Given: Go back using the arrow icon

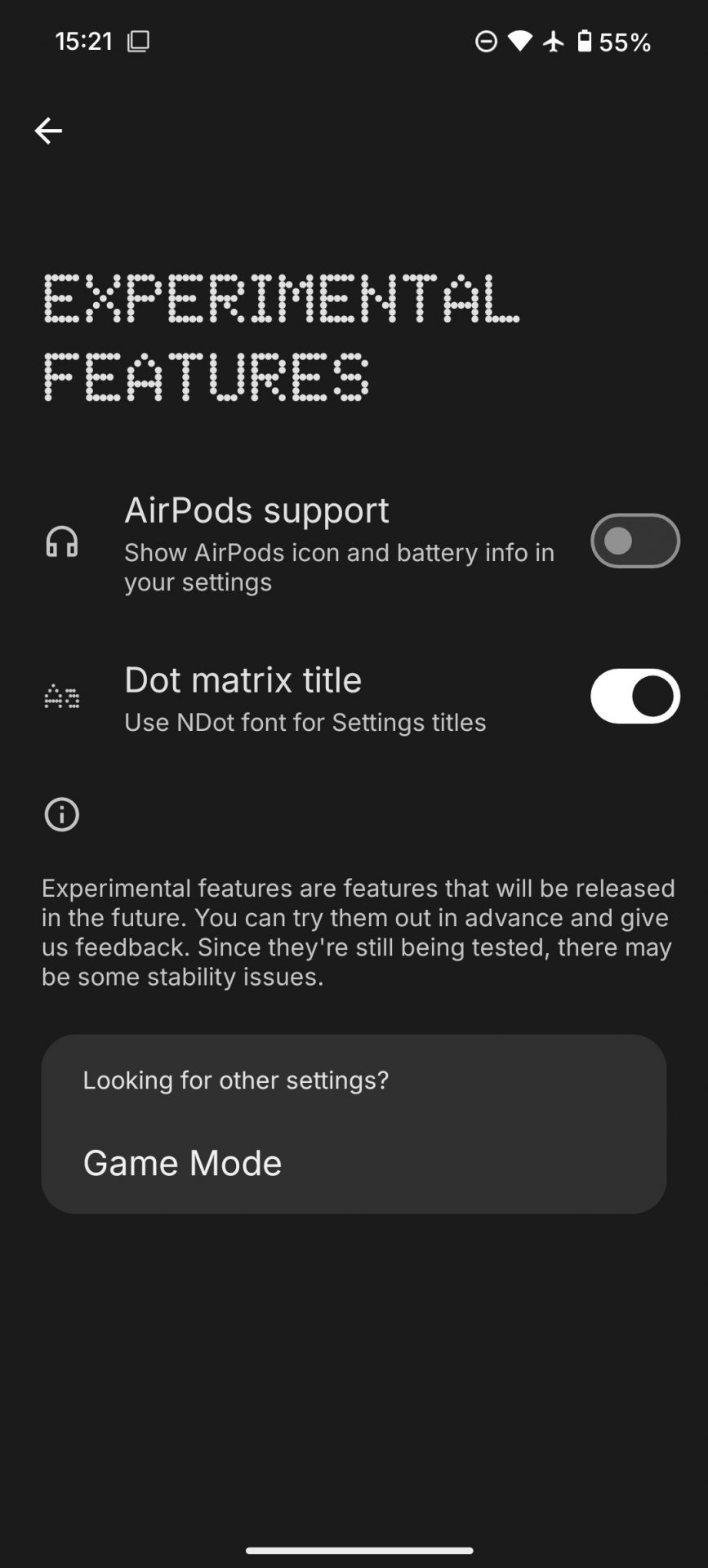Looking at the screenshot, I should click(48, 131).
